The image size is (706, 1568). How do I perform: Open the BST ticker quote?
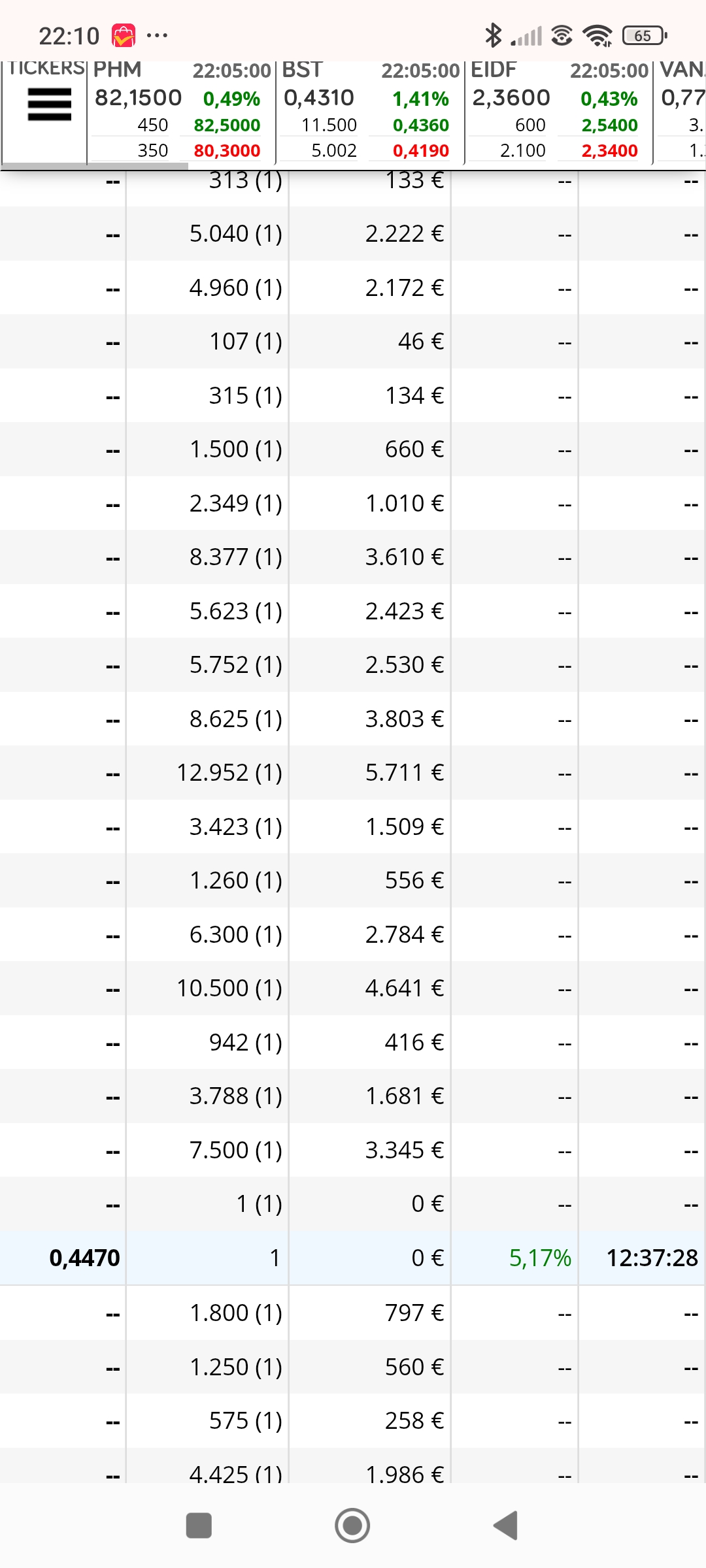(x=370, y=111)
